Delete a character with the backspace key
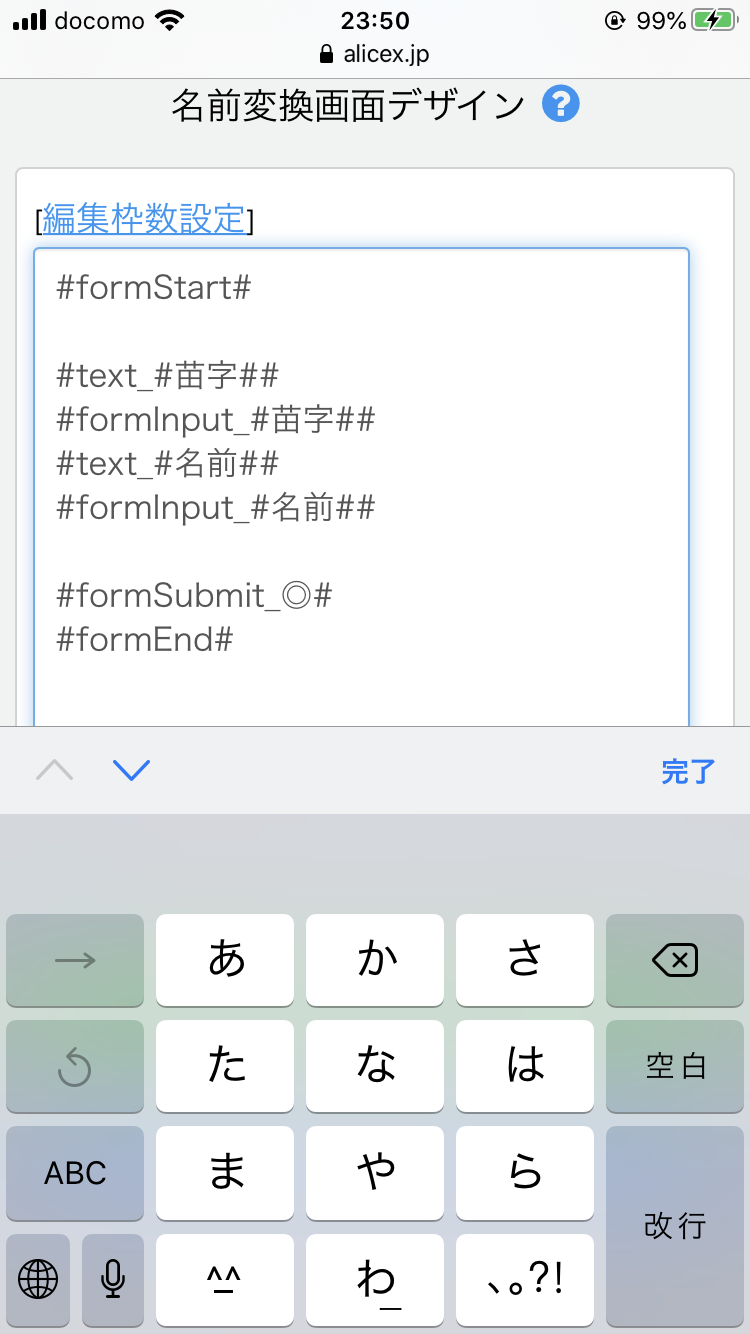This screenshot has width=750, height=1334. click(x=675, y=961)
